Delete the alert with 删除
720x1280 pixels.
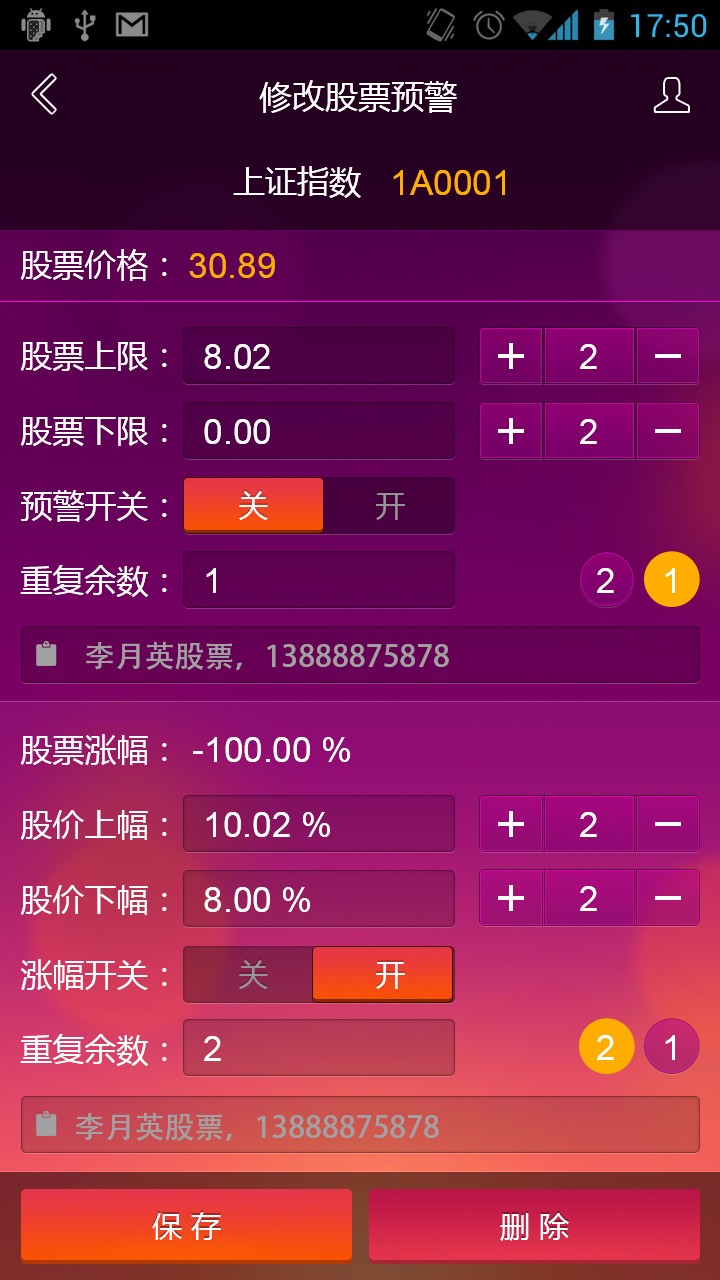click(534, 1225)
